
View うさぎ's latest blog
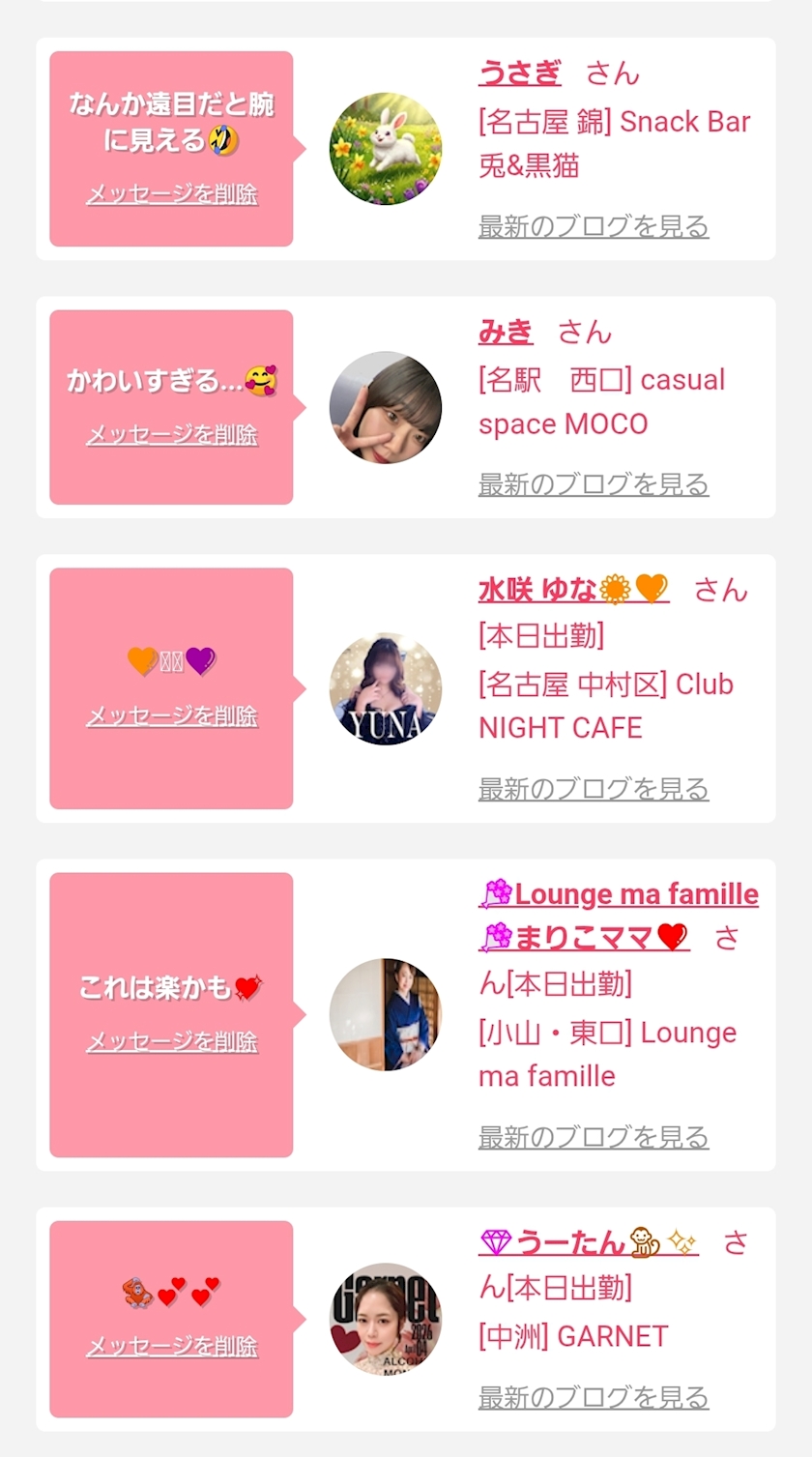[594, 227]
